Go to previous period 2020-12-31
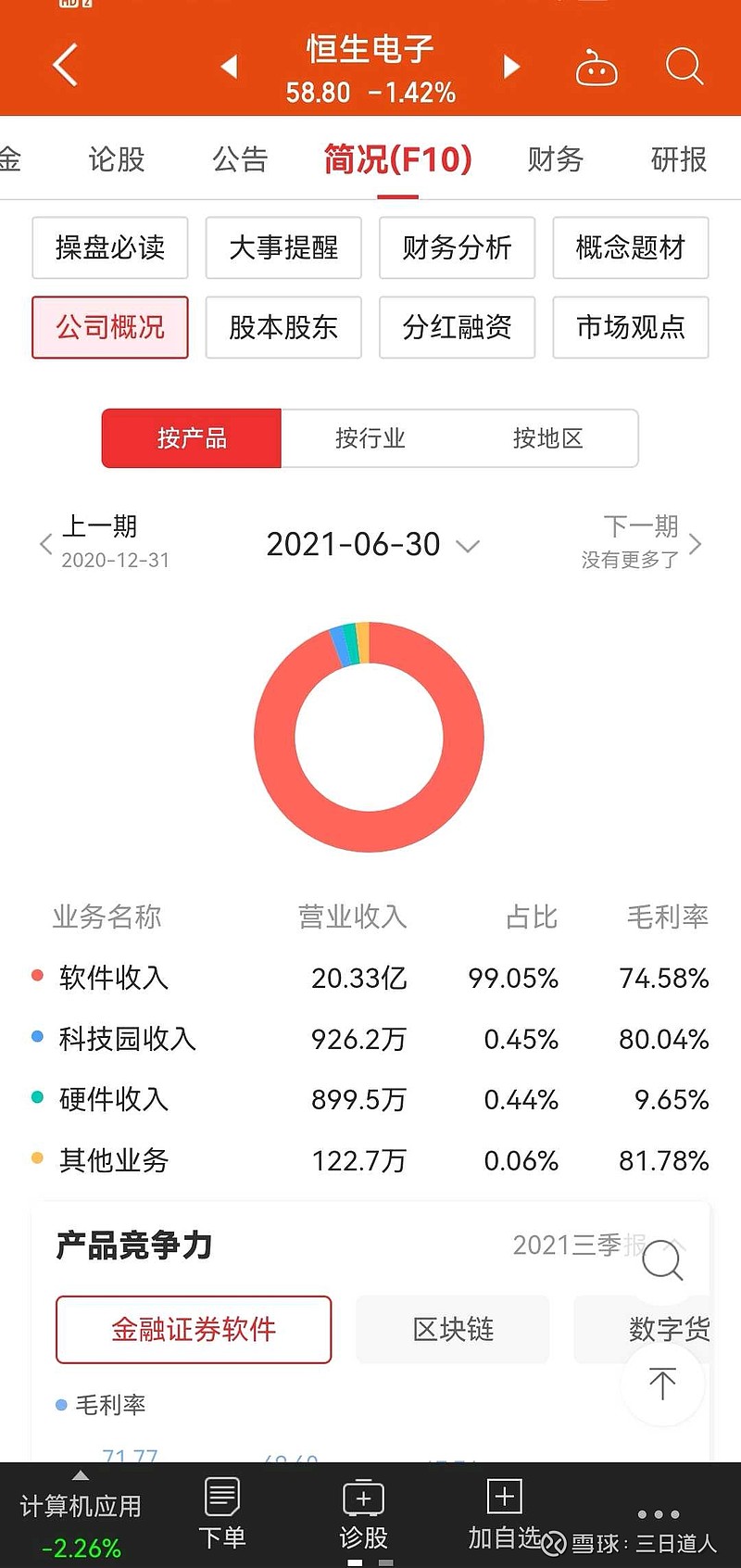The image size is (741, 1568). (105, 542)
